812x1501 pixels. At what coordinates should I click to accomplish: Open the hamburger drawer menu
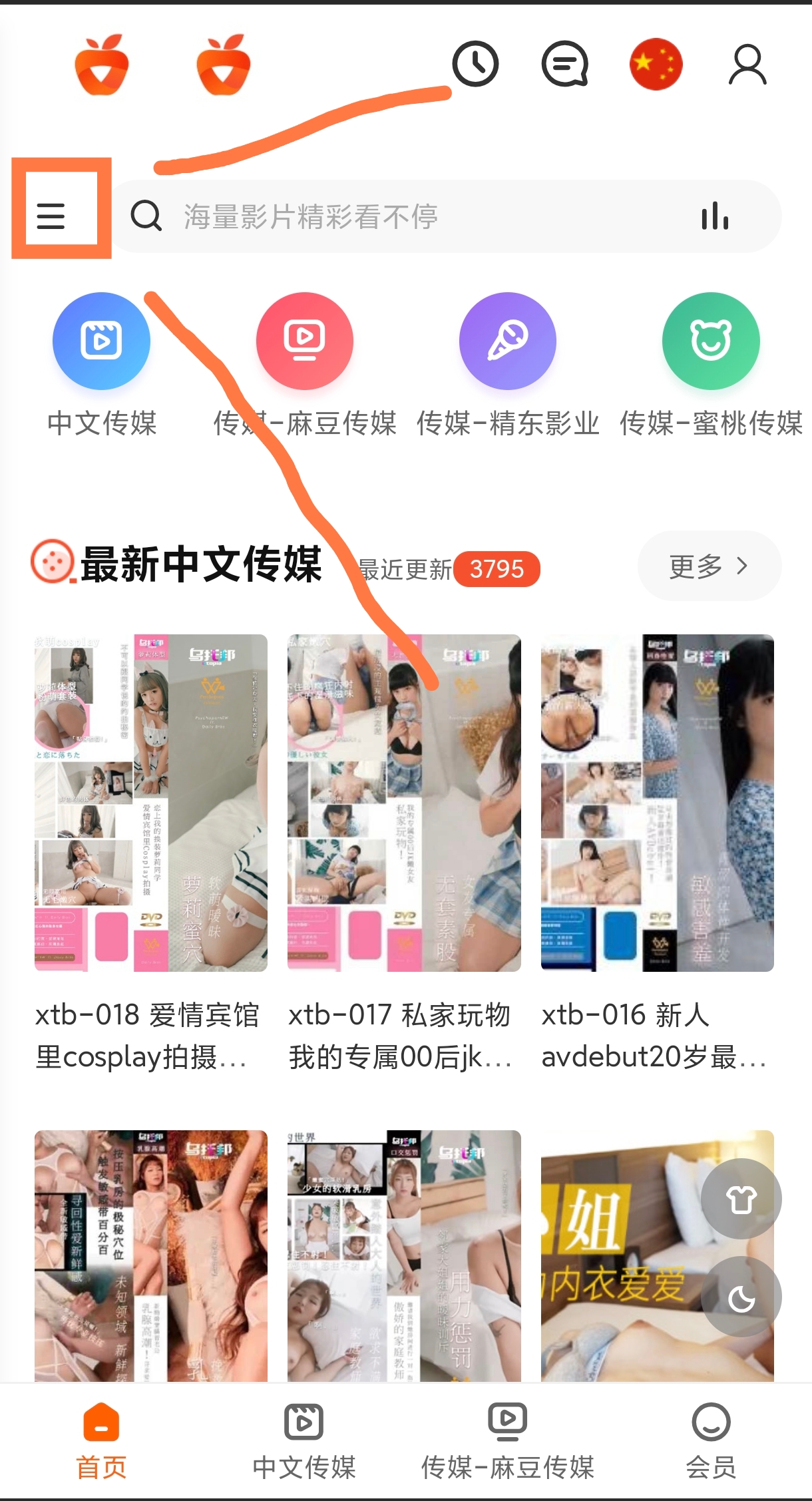click(x=51, y=216)
